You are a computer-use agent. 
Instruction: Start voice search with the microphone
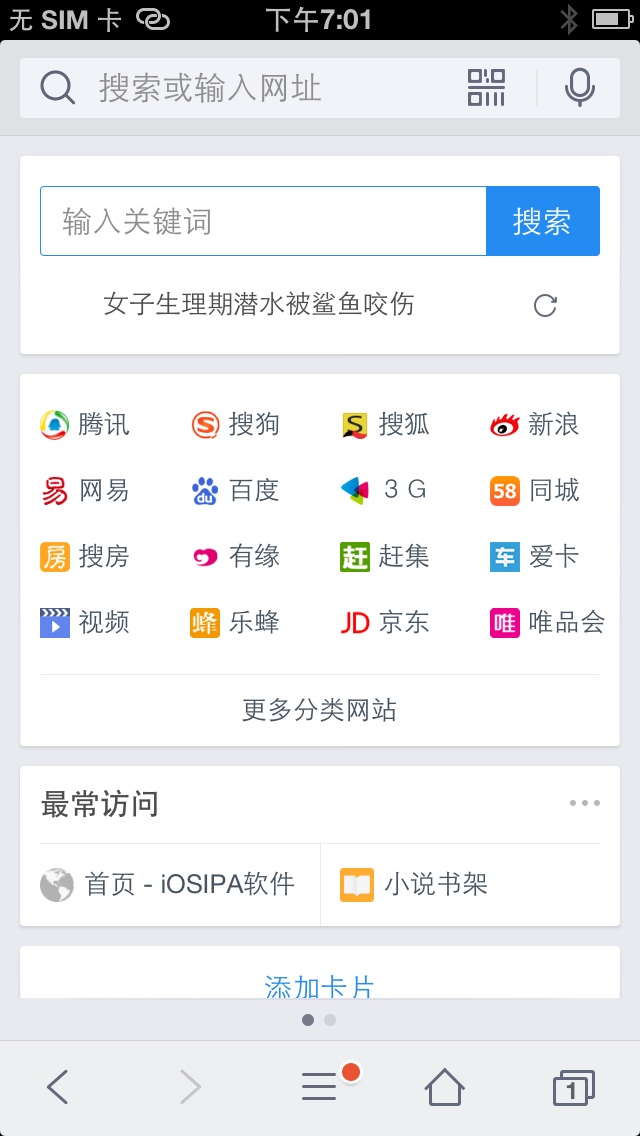[580, 88]
